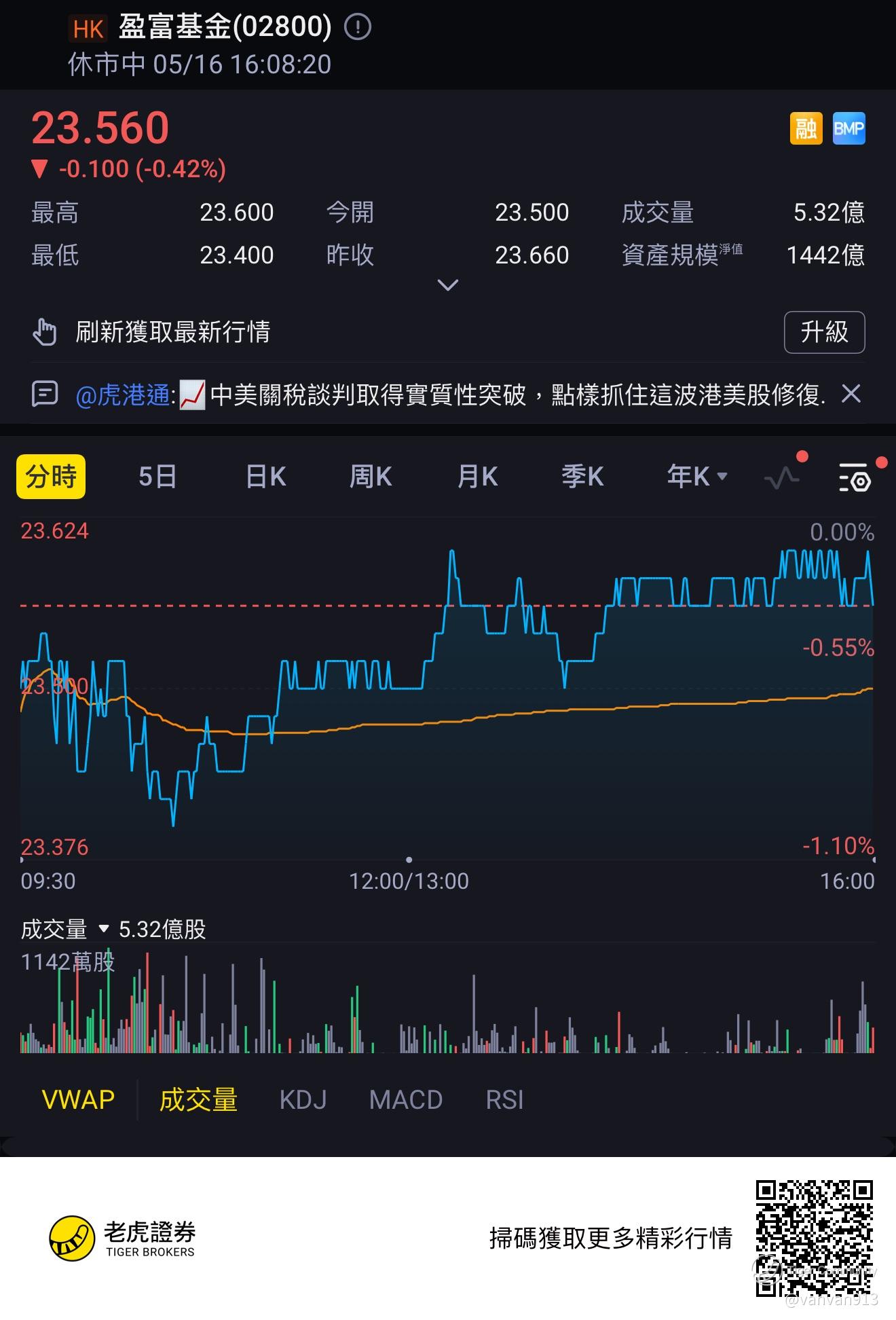Tap the 融 margin badge

point(806,128)
